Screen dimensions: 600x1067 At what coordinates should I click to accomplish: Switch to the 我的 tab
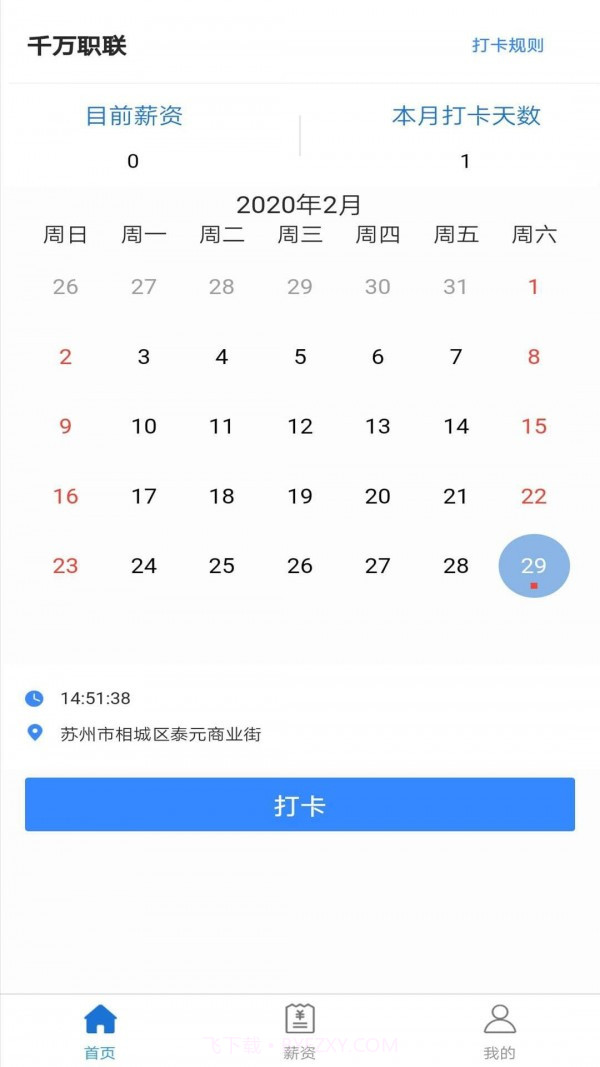click(x=499, y=1030)
